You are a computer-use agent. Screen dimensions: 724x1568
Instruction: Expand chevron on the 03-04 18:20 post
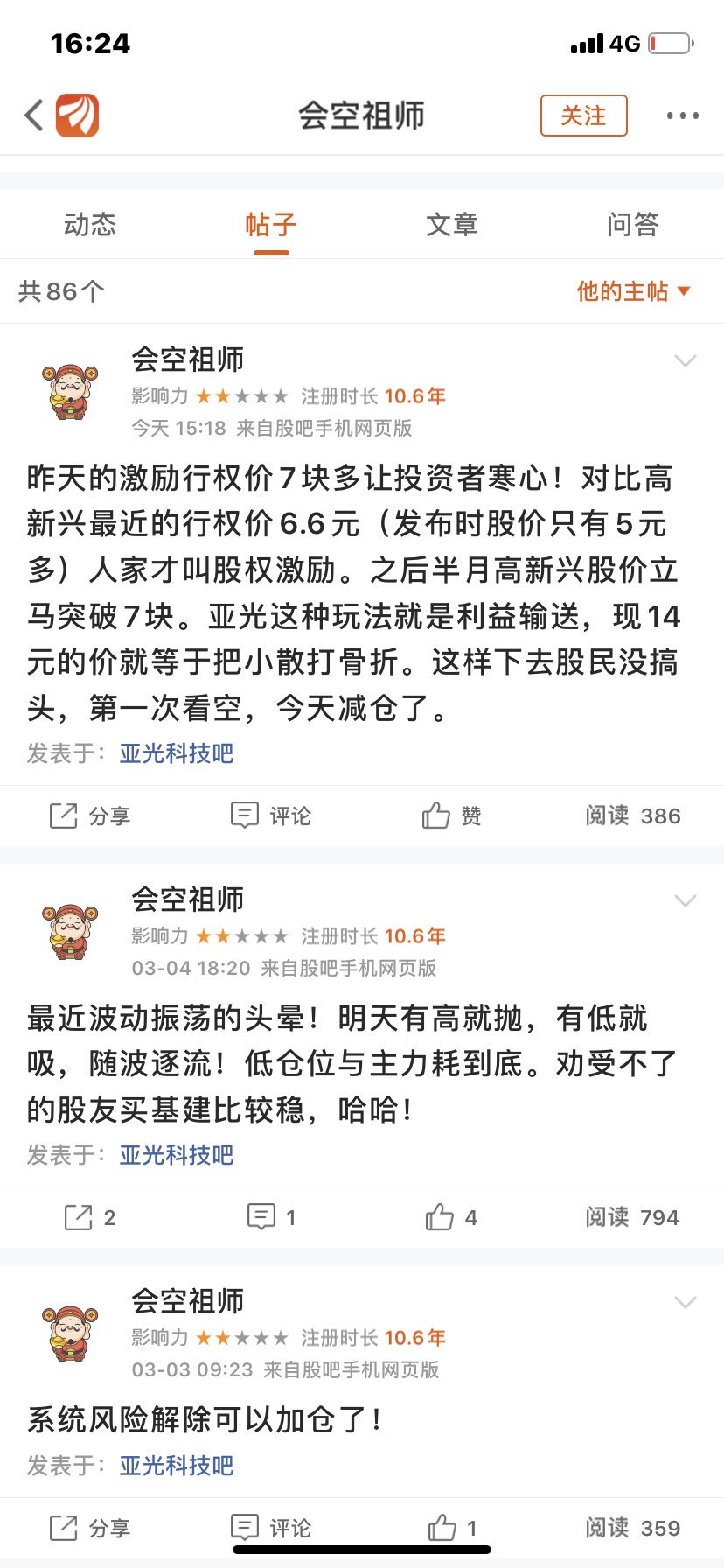[x=686, y=900]
